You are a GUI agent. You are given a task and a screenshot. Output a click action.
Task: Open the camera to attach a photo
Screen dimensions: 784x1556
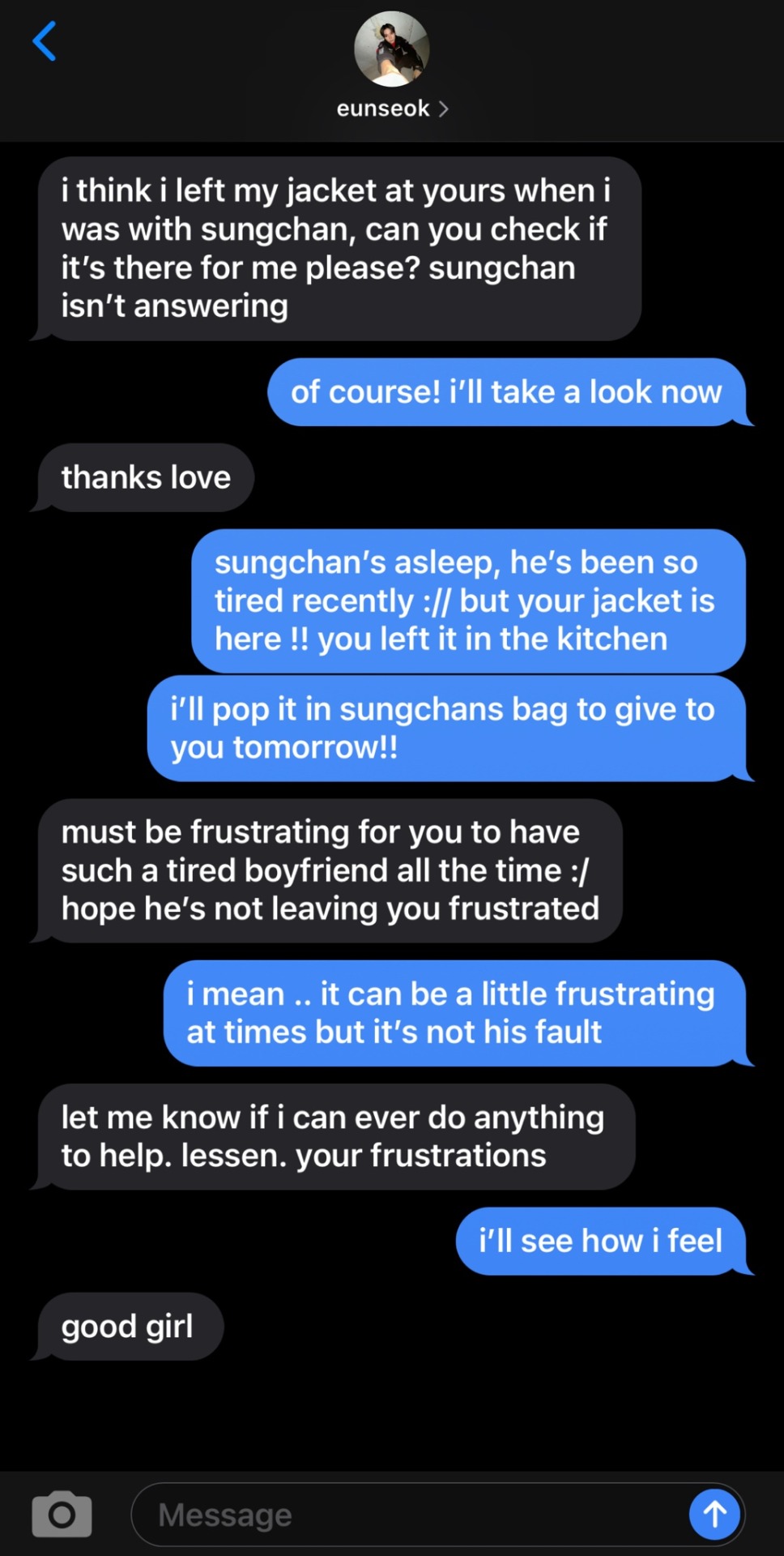[62, 1513]
